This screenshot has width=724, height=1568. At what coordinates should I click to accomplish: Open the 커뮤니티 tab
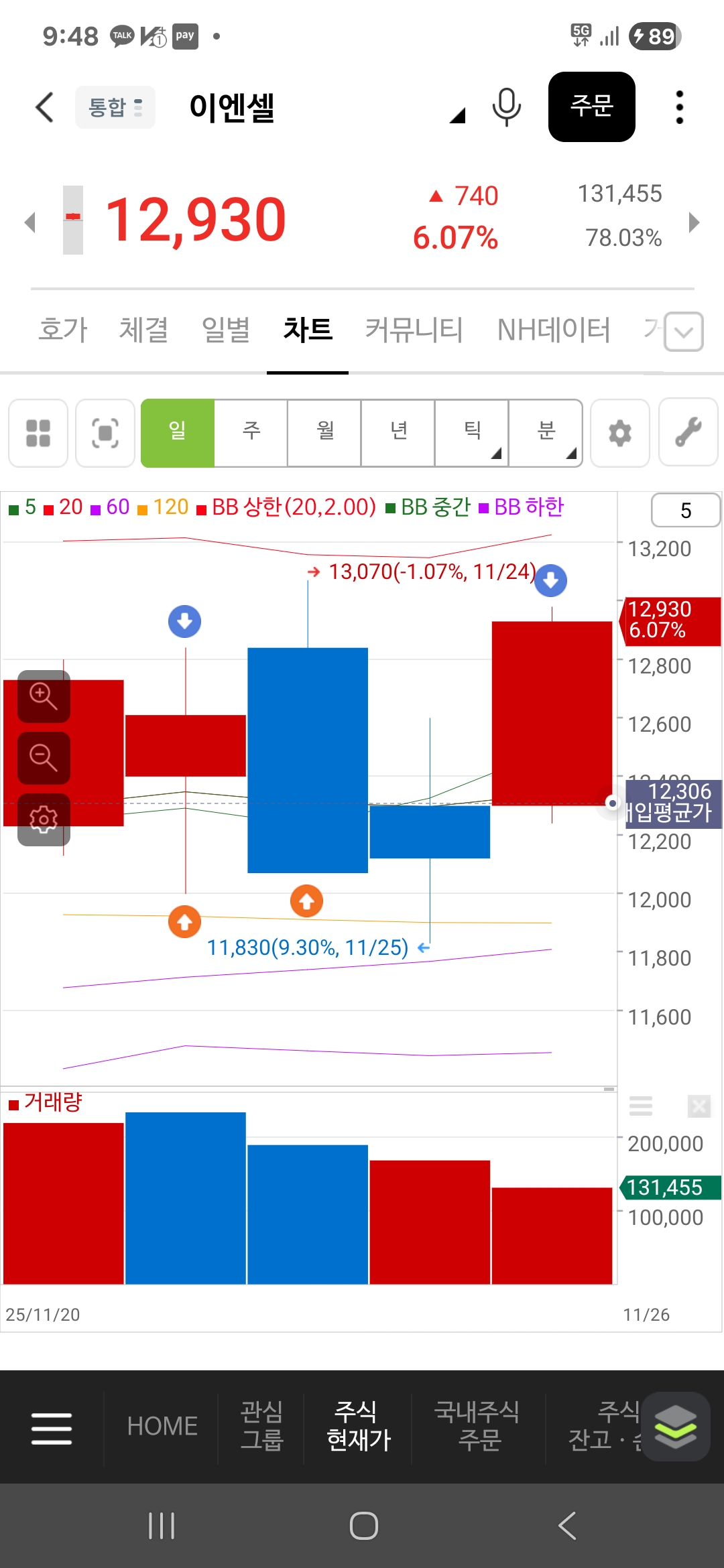pos(414,330)
